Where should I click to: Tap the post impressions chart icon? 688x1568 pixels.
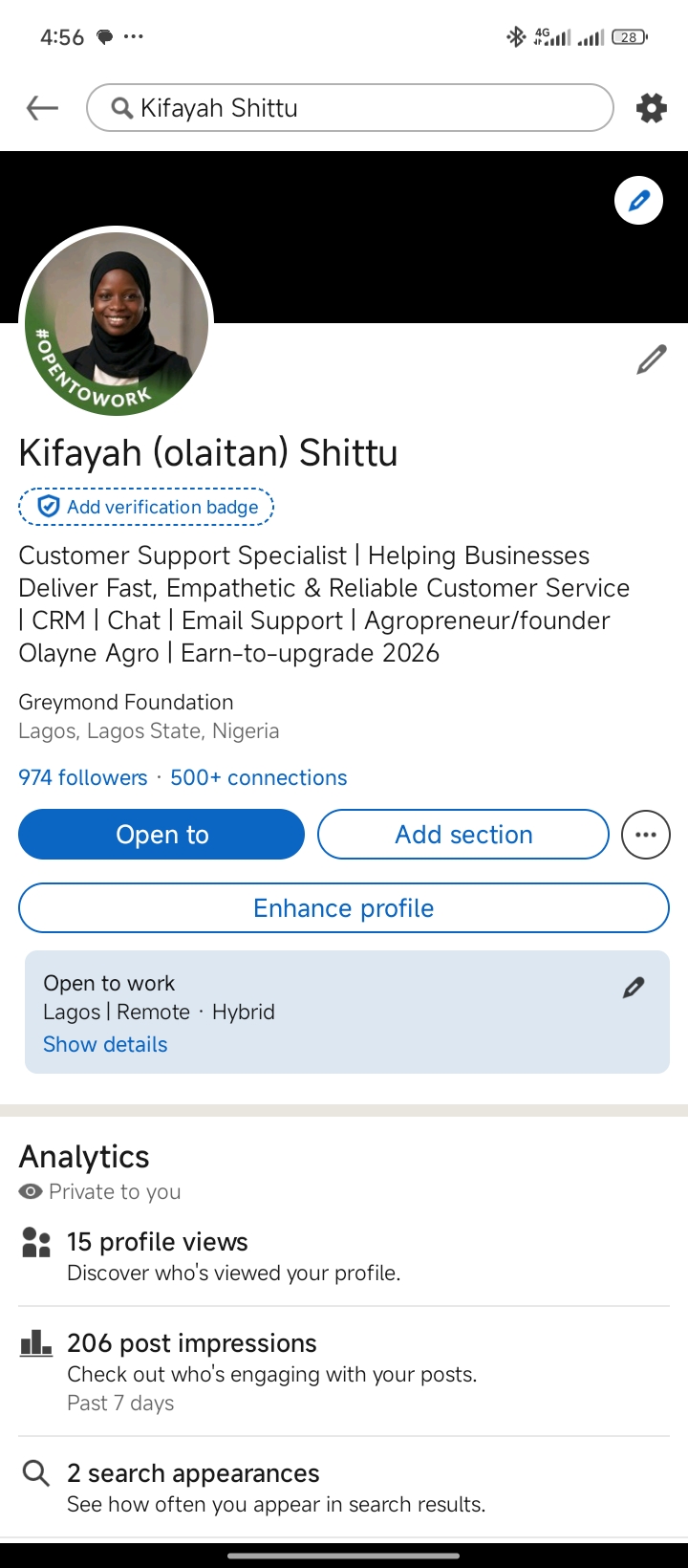(35, 1343)
